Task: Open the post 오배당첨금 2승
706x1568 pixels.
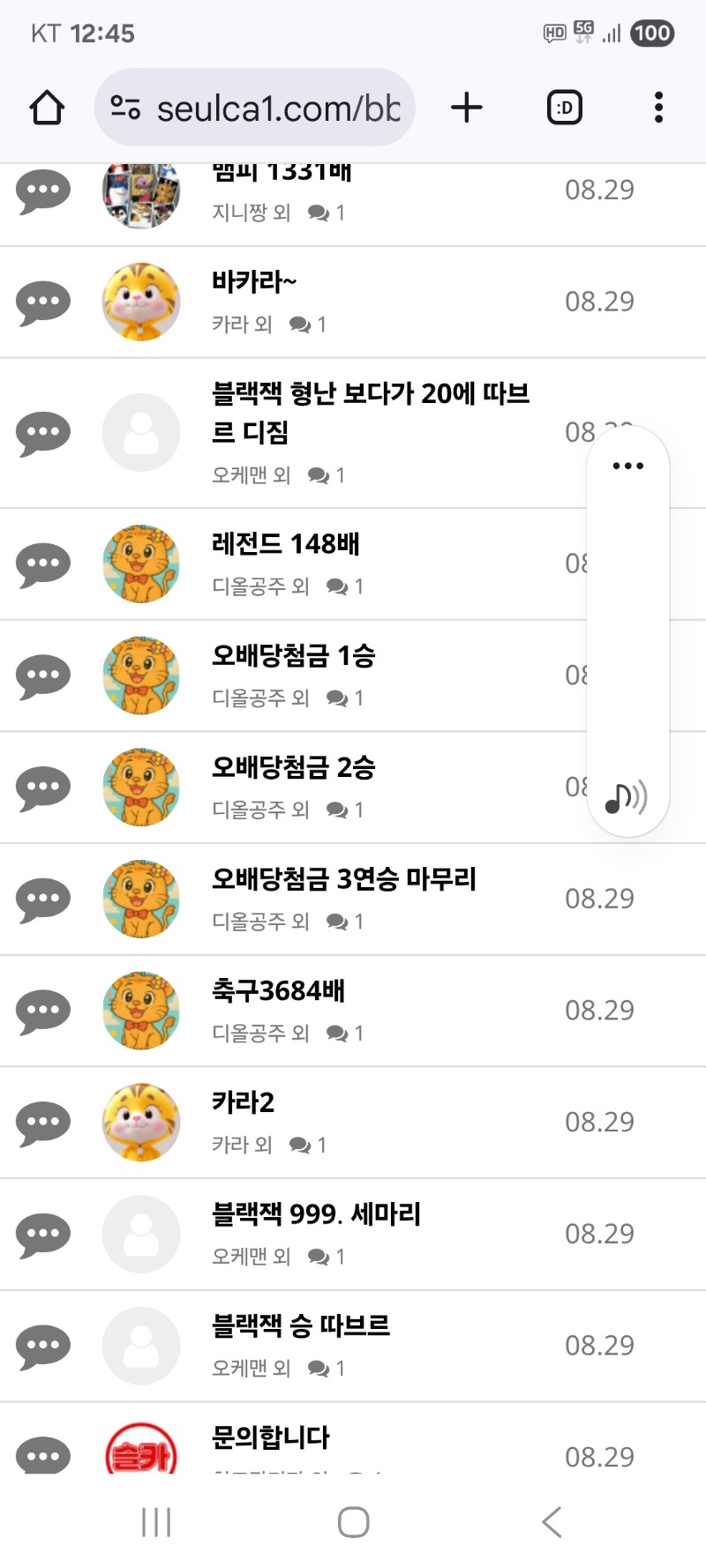Action: coord(294,767)
